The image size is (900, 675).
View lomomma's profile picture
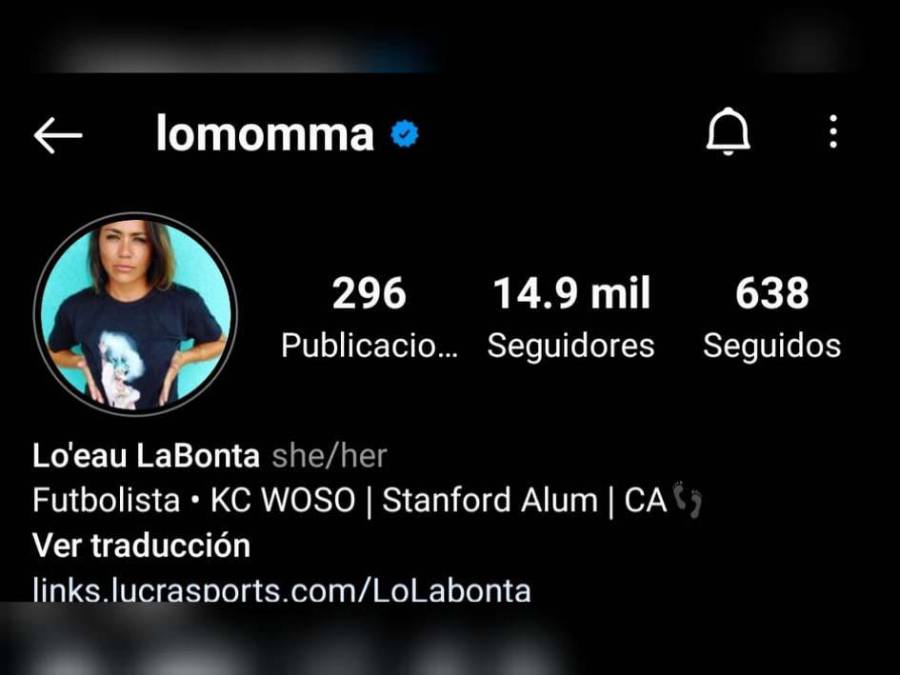click(135, 314)
